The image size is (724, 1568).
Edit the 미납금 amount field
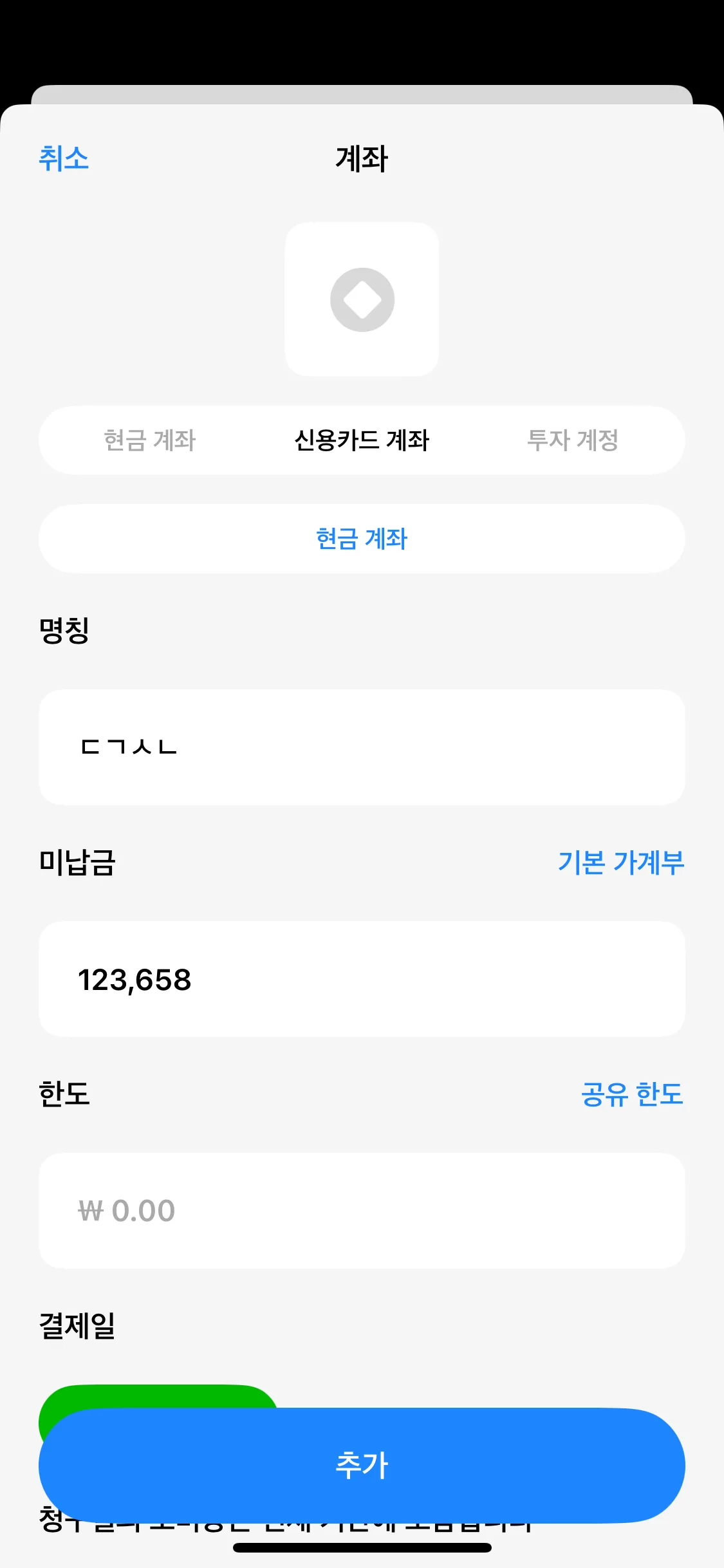tap(362, 979)
